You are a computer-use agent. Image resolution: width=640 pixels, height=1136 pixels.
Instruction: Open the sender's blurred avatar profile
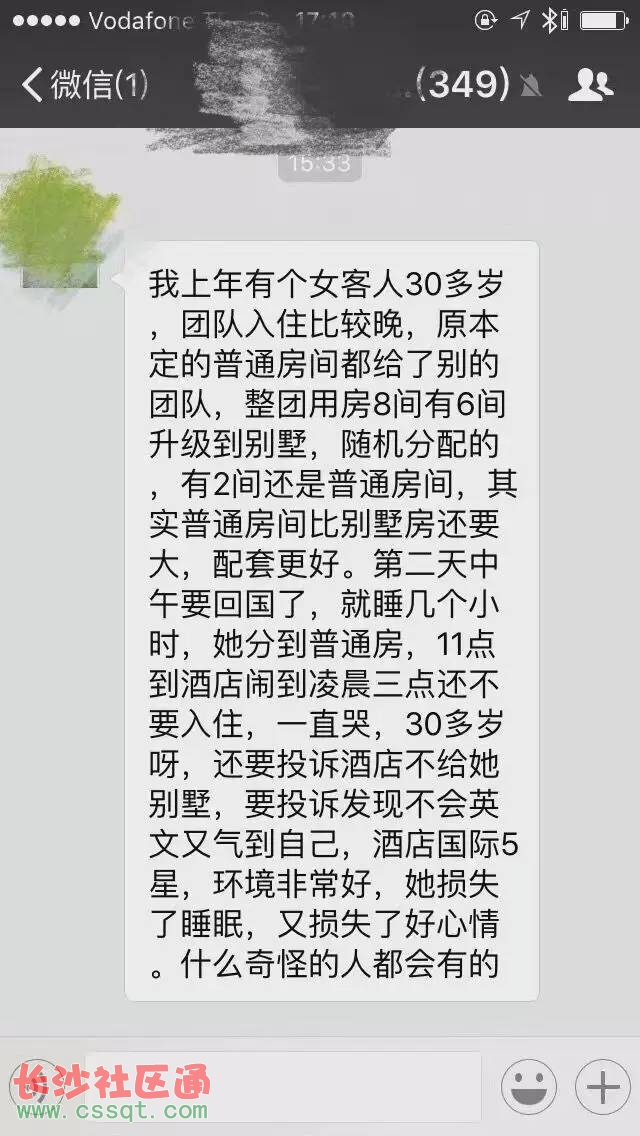pyautogui.click(x=60, y=225)
